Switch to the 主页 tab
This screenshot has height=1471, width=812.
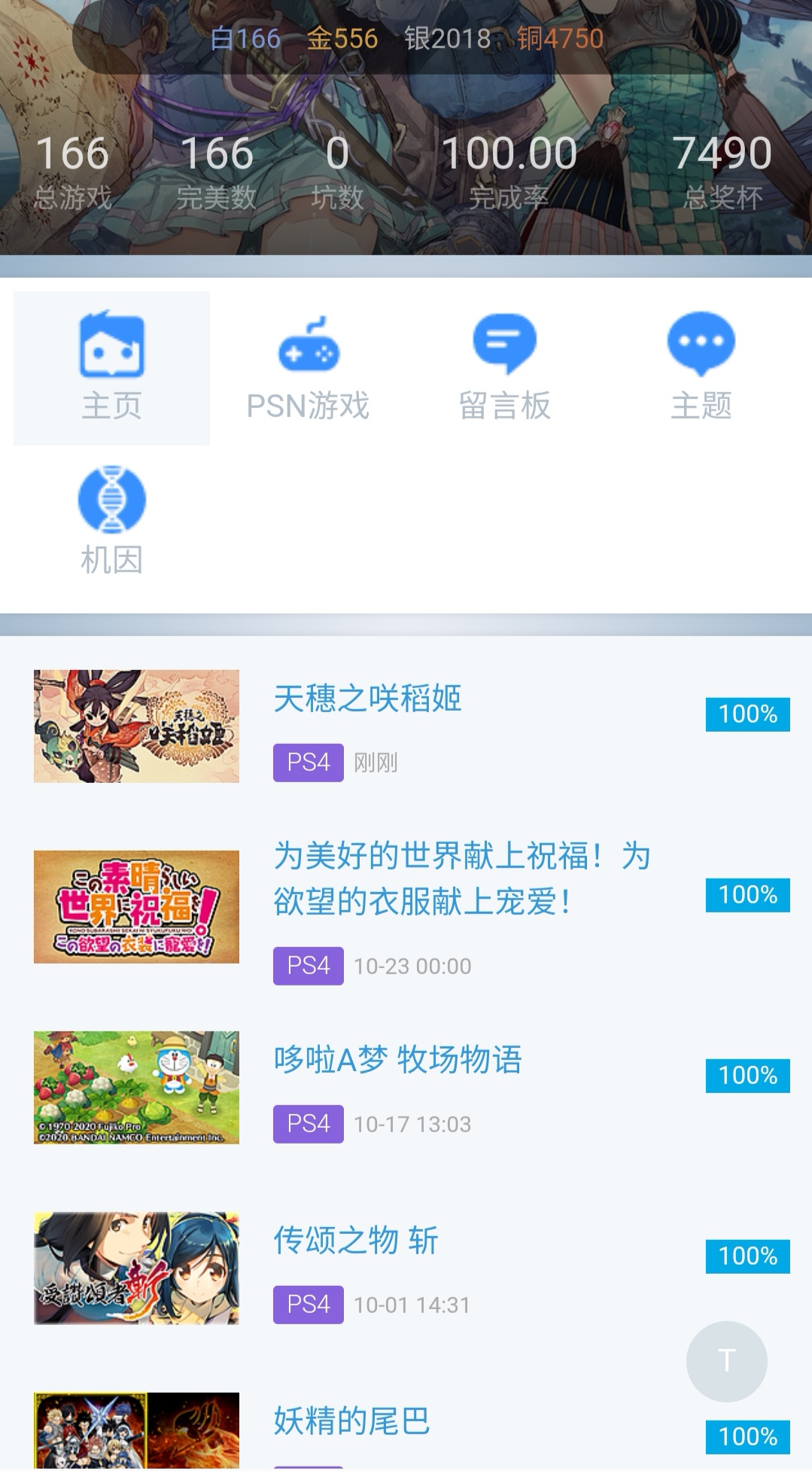[x=111, y=367]
